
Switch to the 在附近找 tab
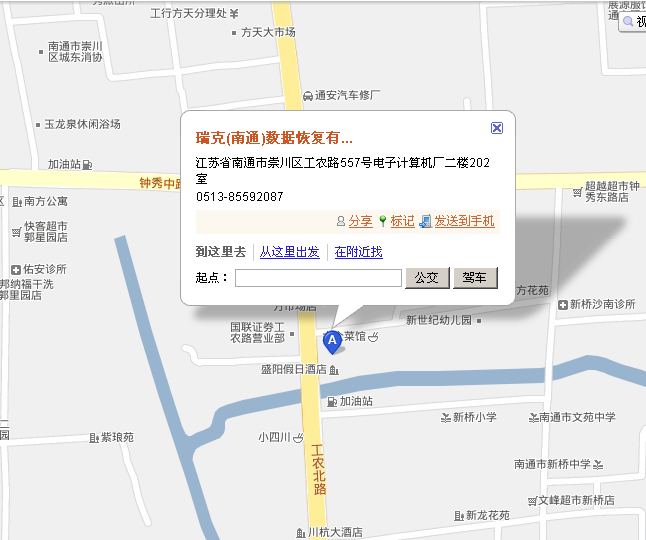358,252
